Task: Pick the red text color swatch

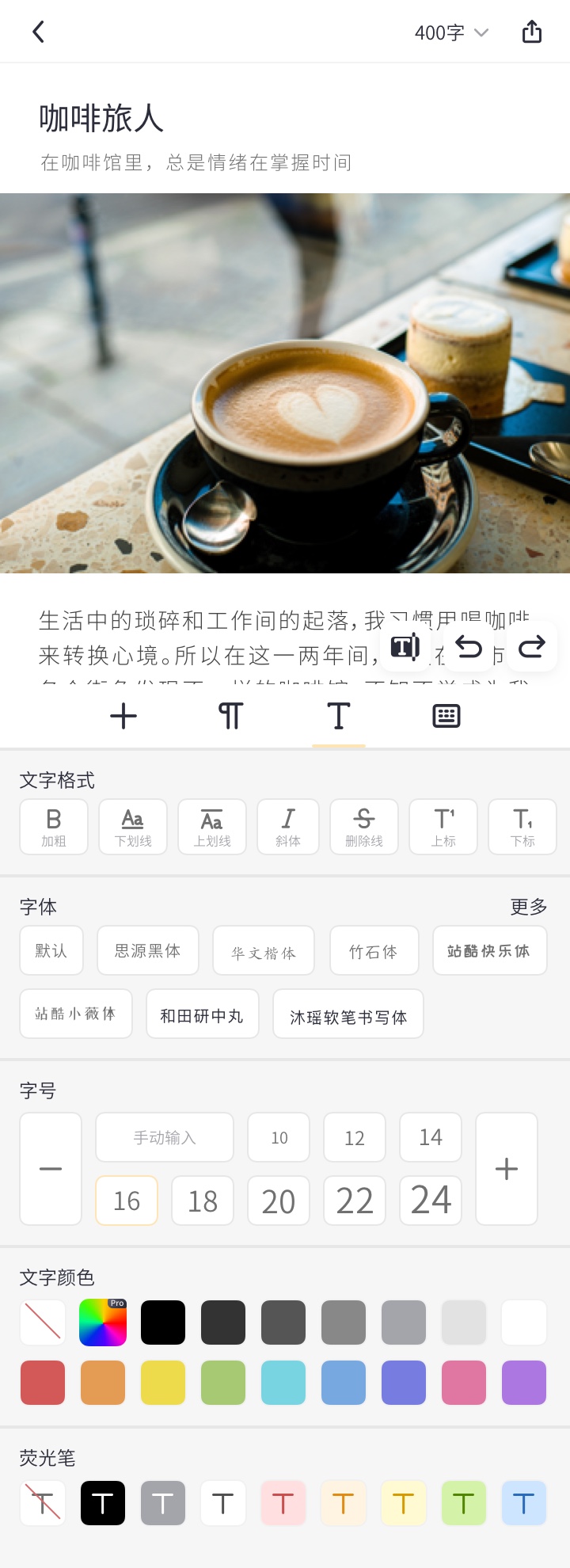Action: [43, 1383]
